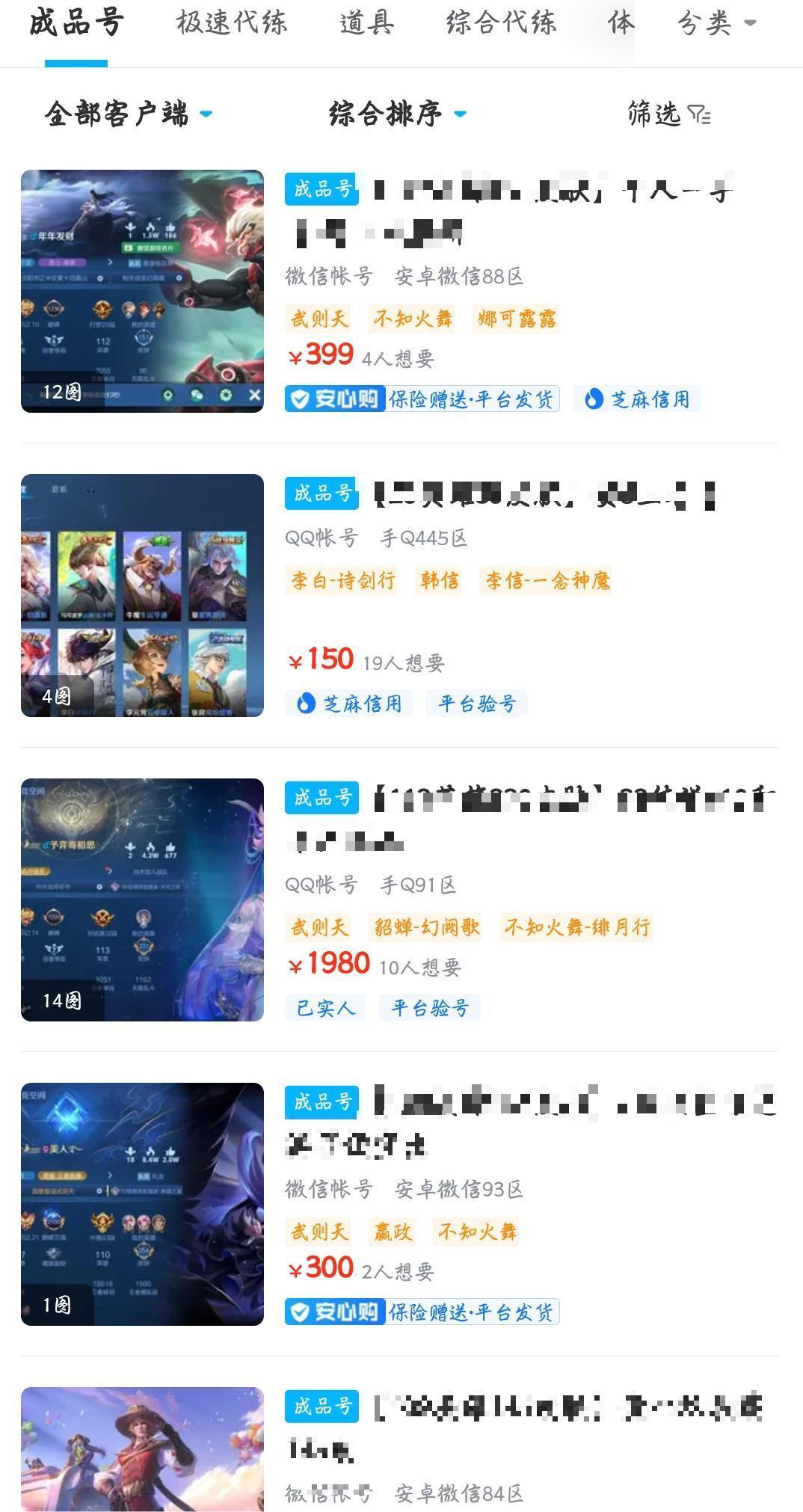Image resolution: width=803 pixels, height=1512 pixels.
Task: Open the 全部客户端 dropdown
Action: click(x=128, y=114)
